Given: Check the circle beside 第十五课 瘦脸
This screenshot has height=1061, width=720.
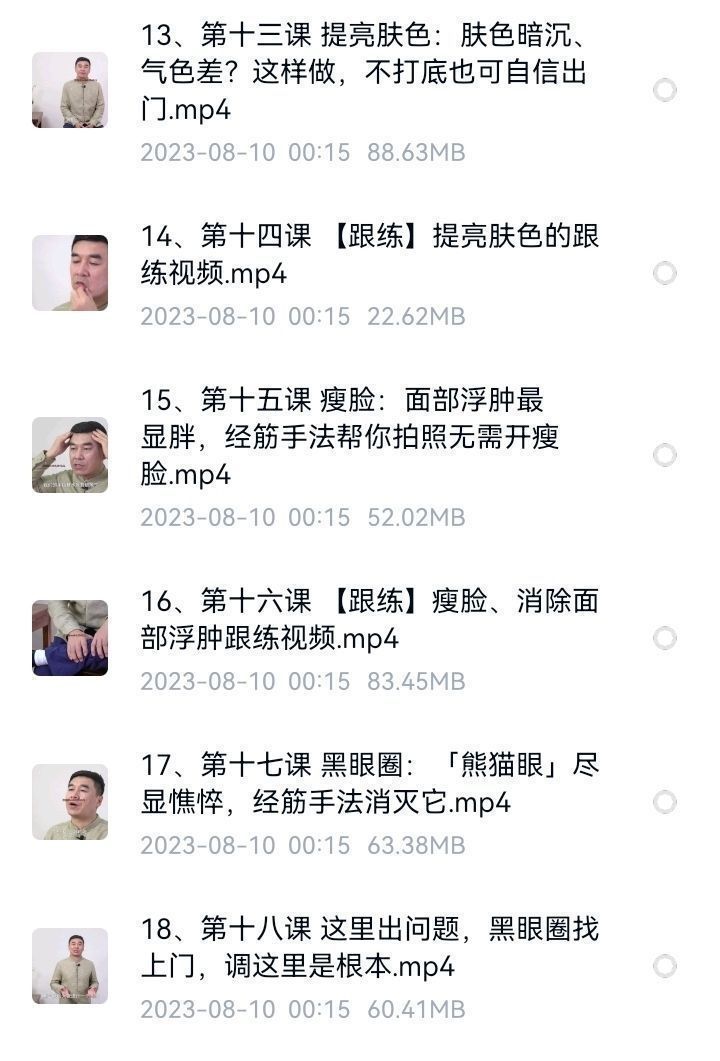Looking at the screenshot, I should [x=665, y=456].
